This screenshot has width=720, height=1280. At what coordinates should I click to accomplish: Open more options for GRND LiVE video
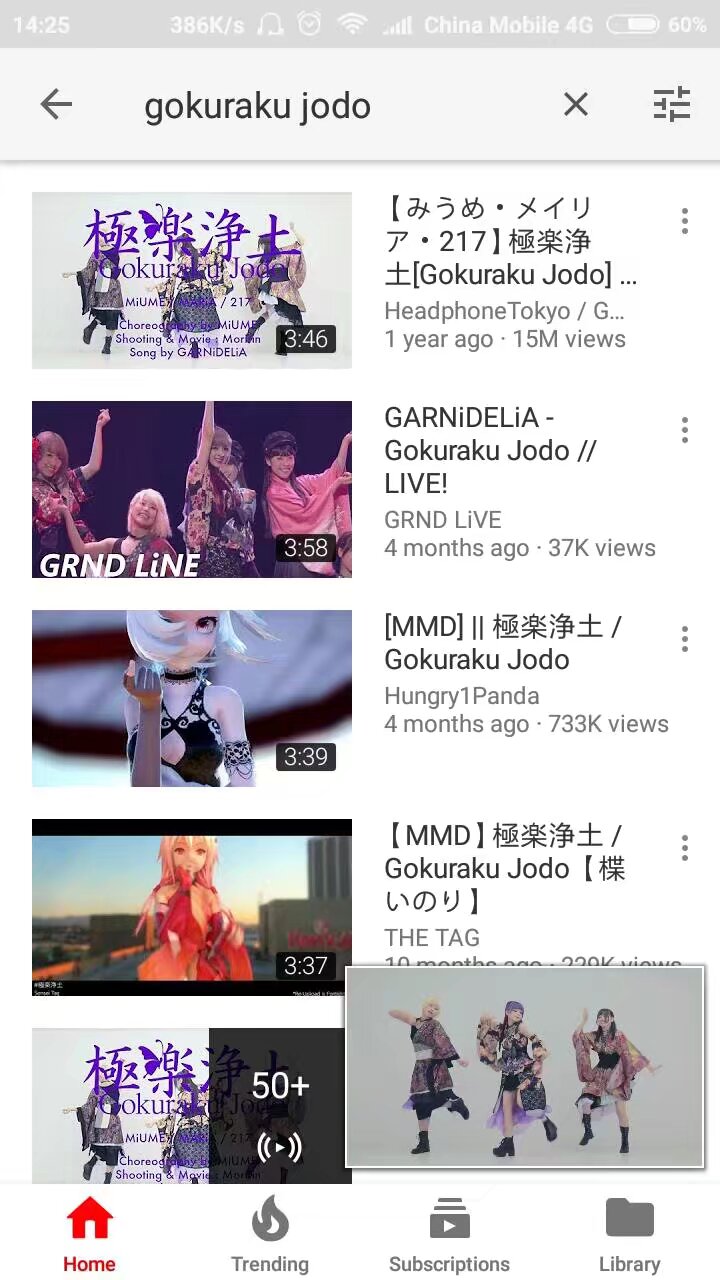click(x=684, y=430)
